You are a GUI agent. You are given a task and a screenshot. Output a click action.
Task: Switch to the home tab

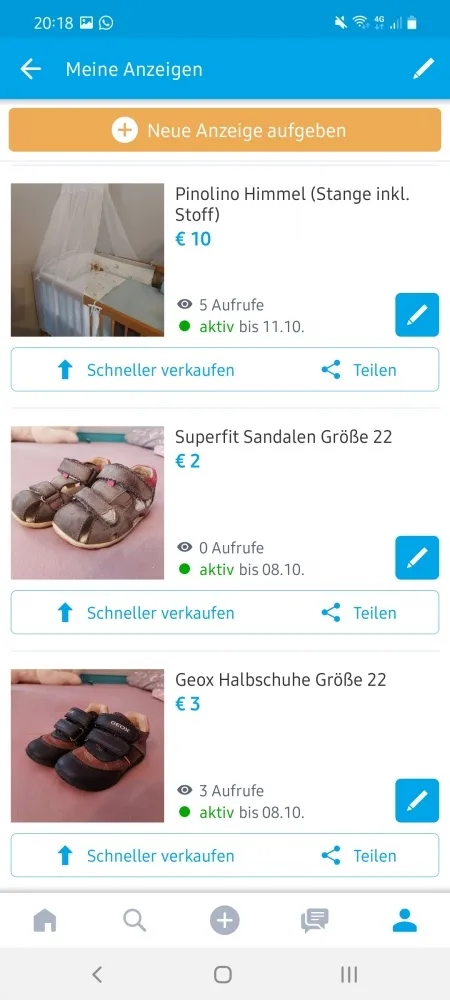[x=45, y=920]
